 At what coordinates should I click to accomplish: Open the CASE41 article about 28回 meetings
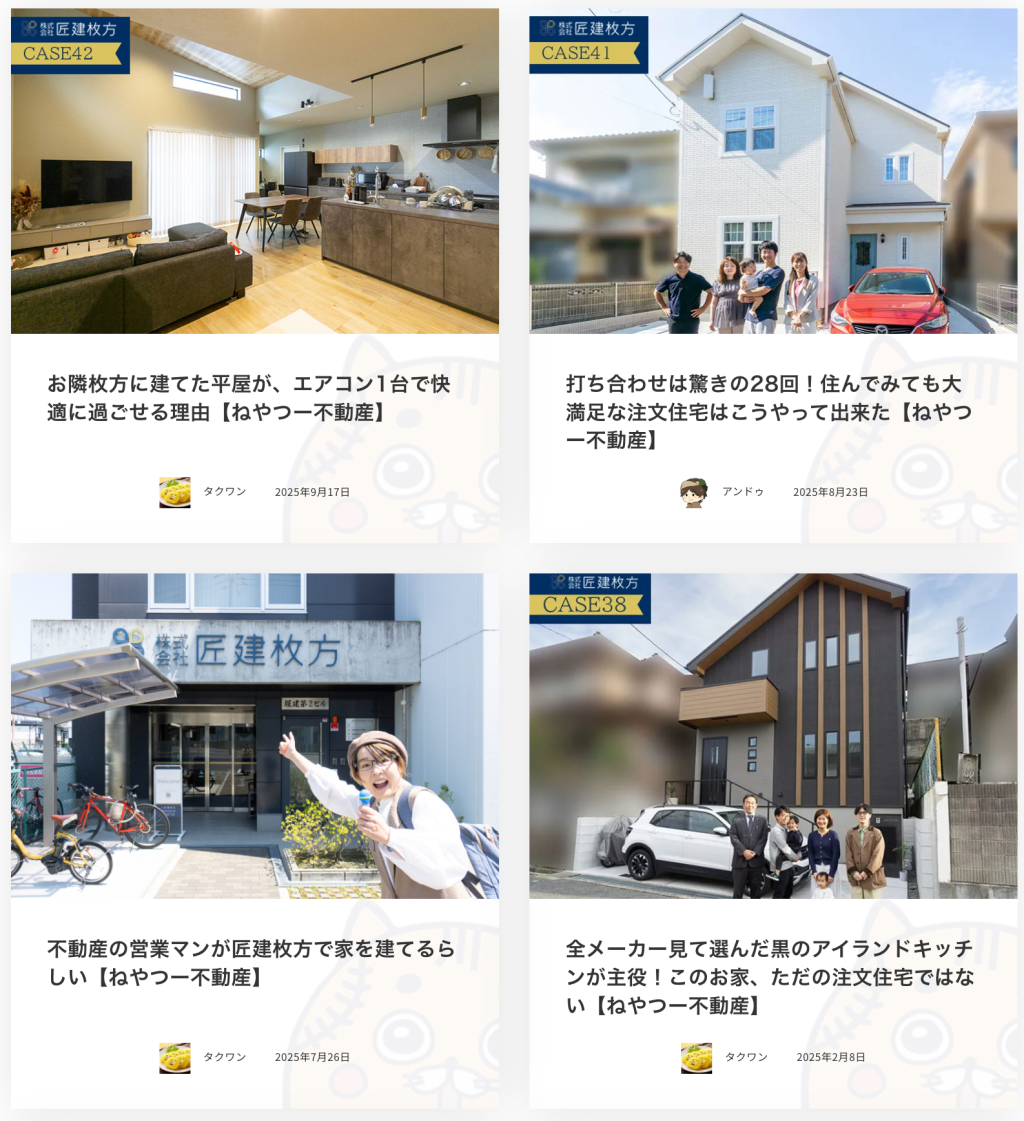click(x=766, y=411)
